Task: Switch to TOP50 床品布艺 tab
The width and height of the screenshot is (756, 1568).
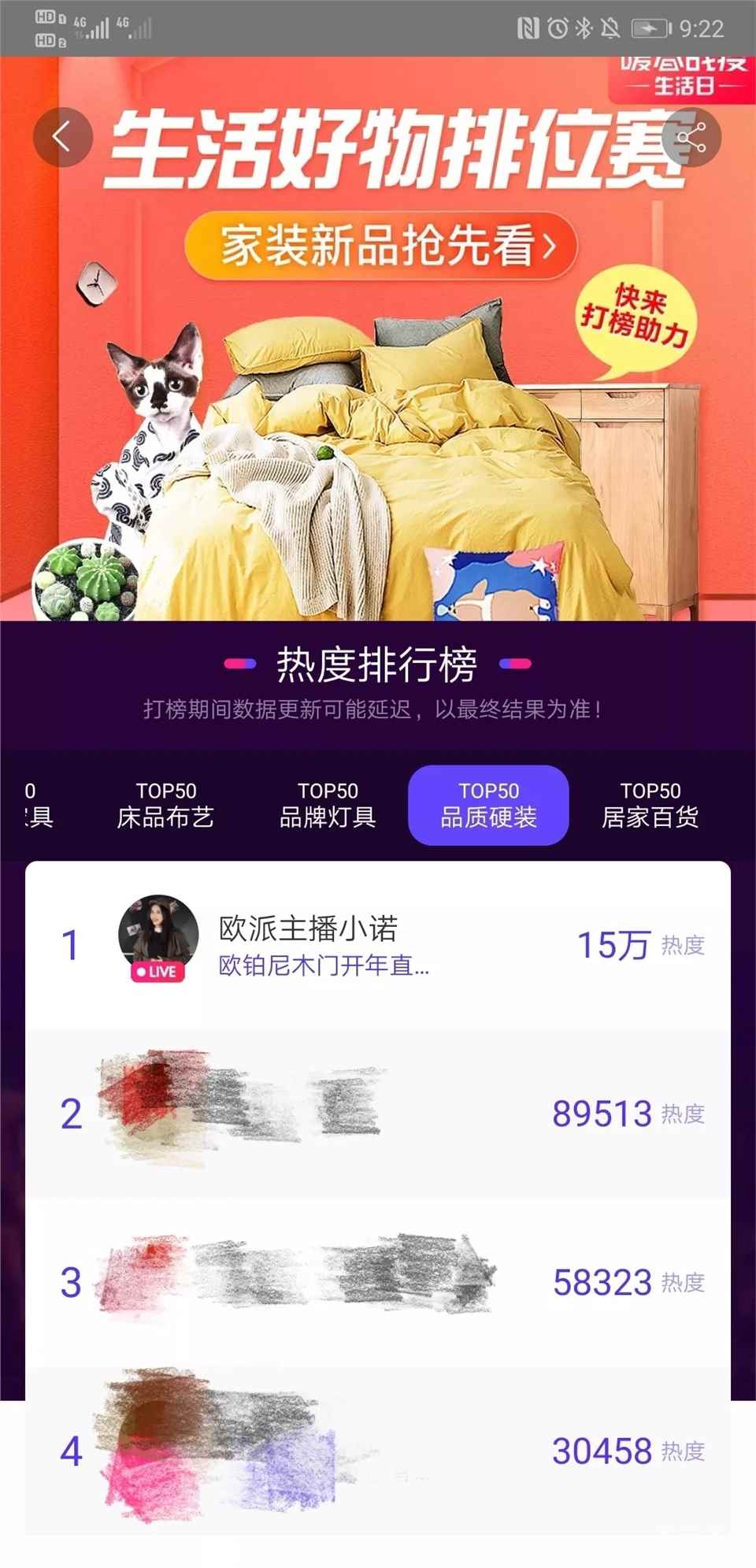Action: point(165,805)
